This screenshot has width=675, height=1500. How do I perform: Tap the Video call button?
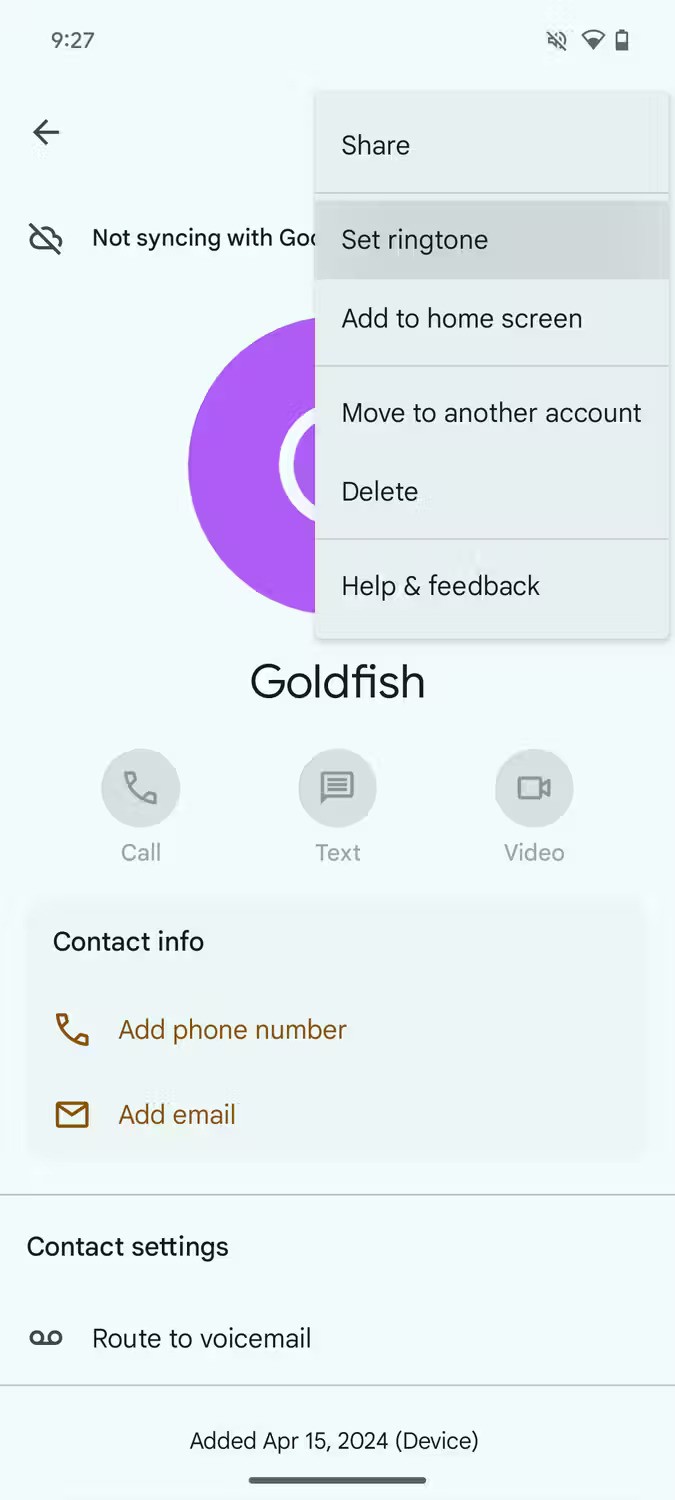coord(534,788)
